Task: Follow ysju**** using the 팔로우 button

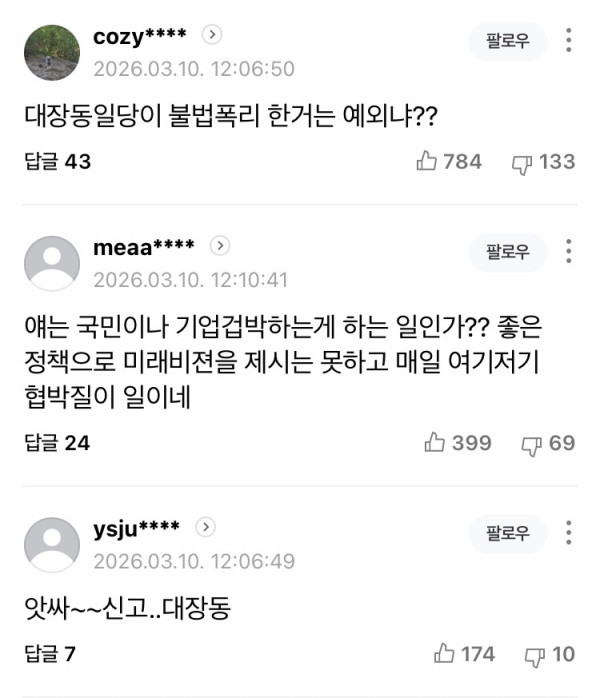Action: pos(508,531)
